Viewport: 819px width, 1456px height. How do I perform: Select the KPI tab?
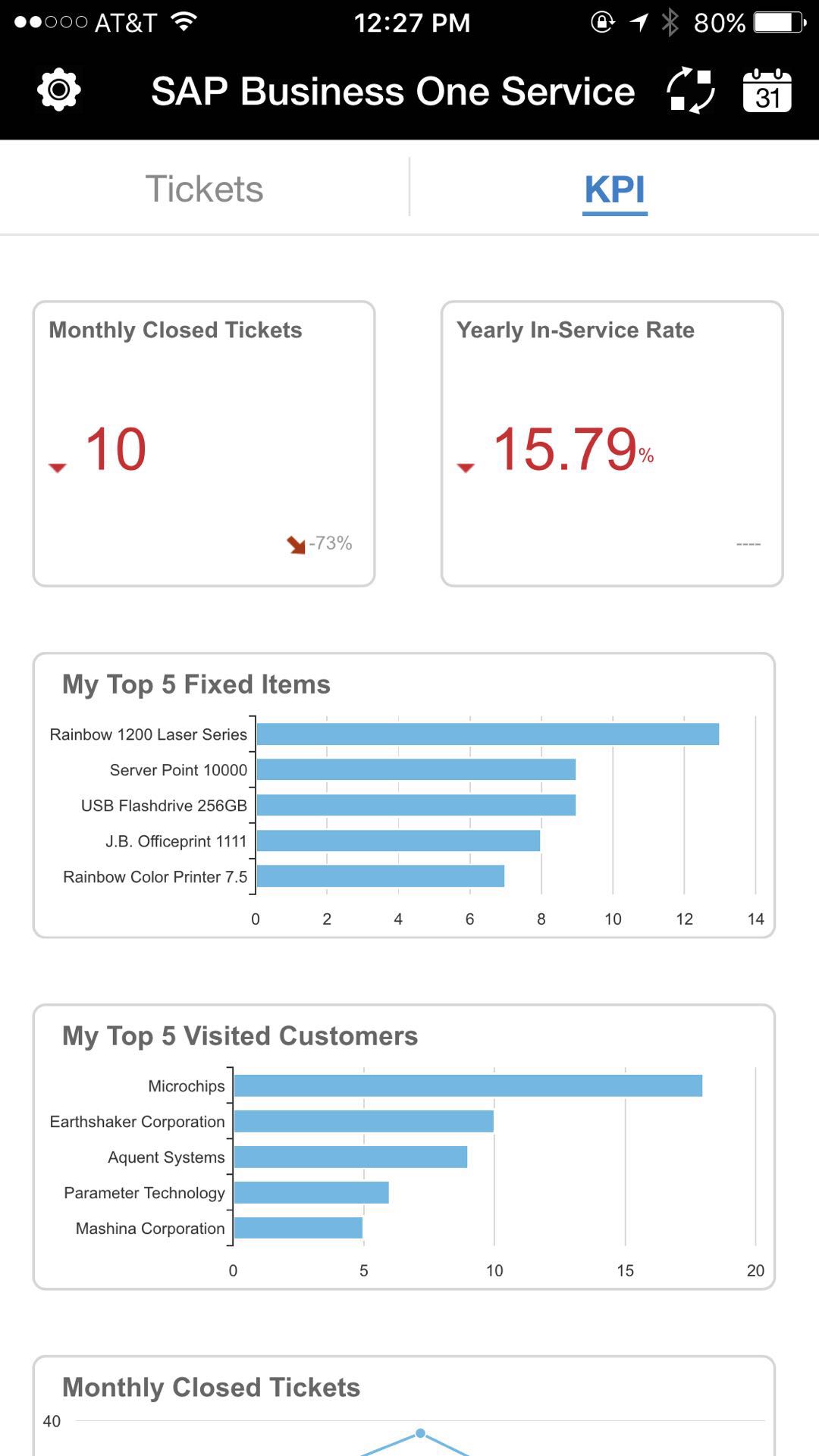coord(614,189)
